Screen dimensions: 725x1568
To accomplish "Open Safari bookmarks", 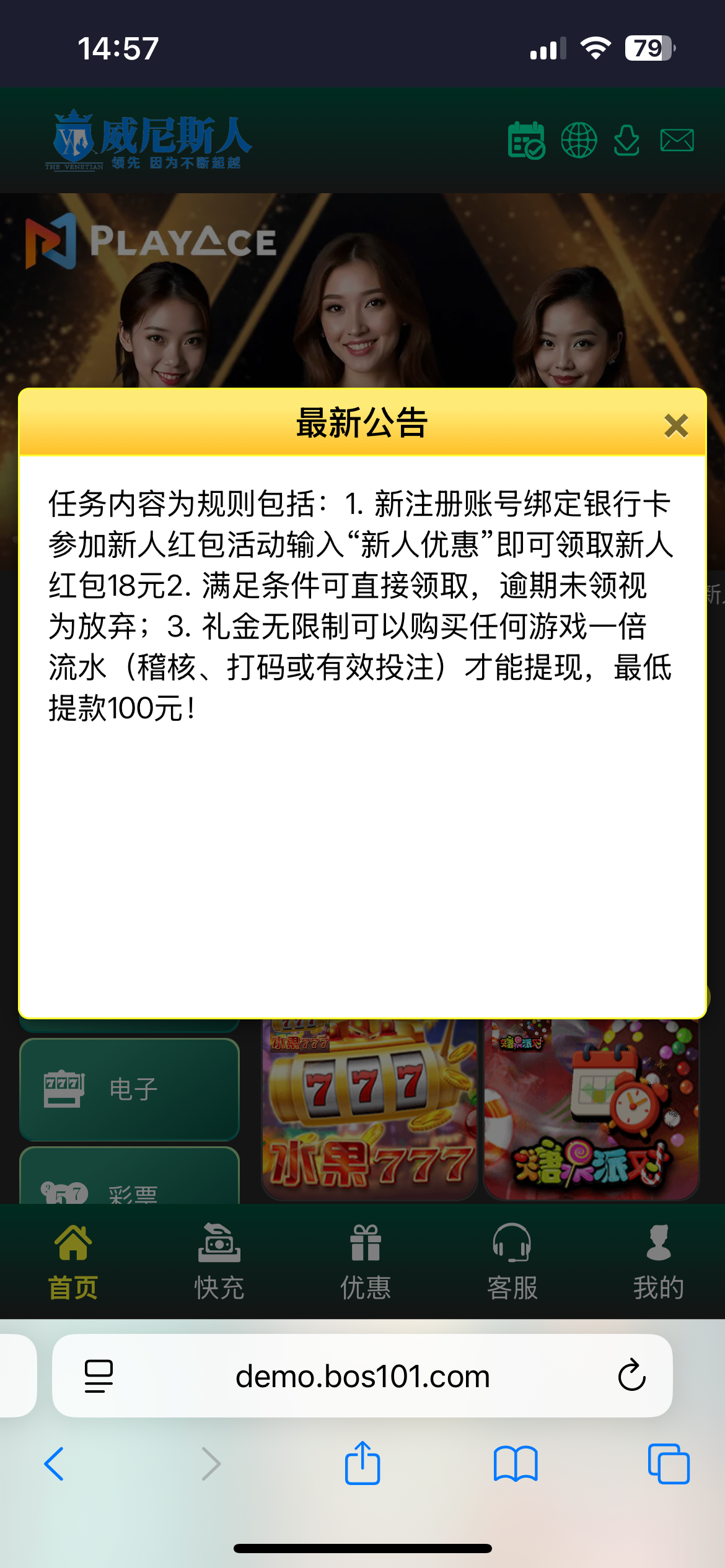I will (516, 1464).
